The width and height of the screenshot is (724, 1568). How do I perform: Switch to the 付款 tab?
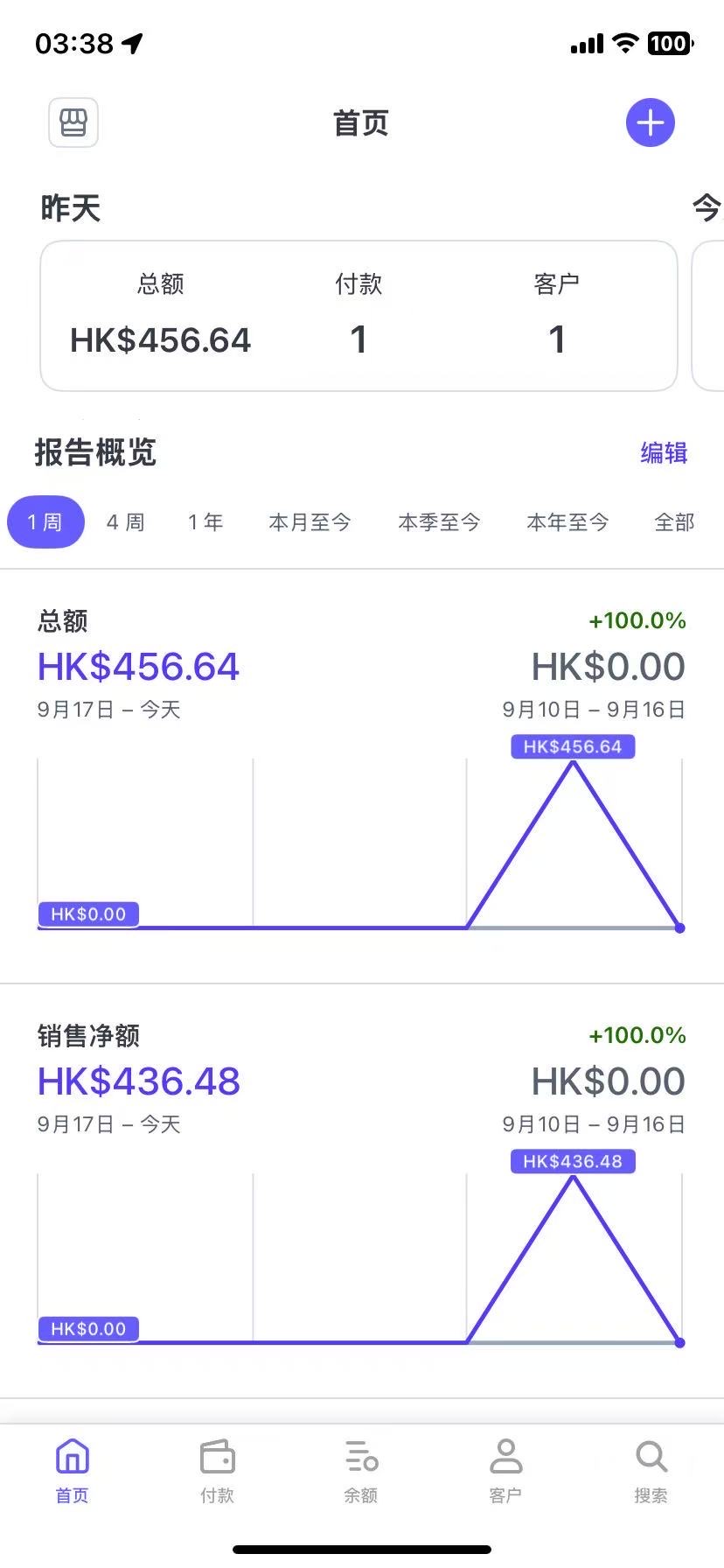point(217,1472)
